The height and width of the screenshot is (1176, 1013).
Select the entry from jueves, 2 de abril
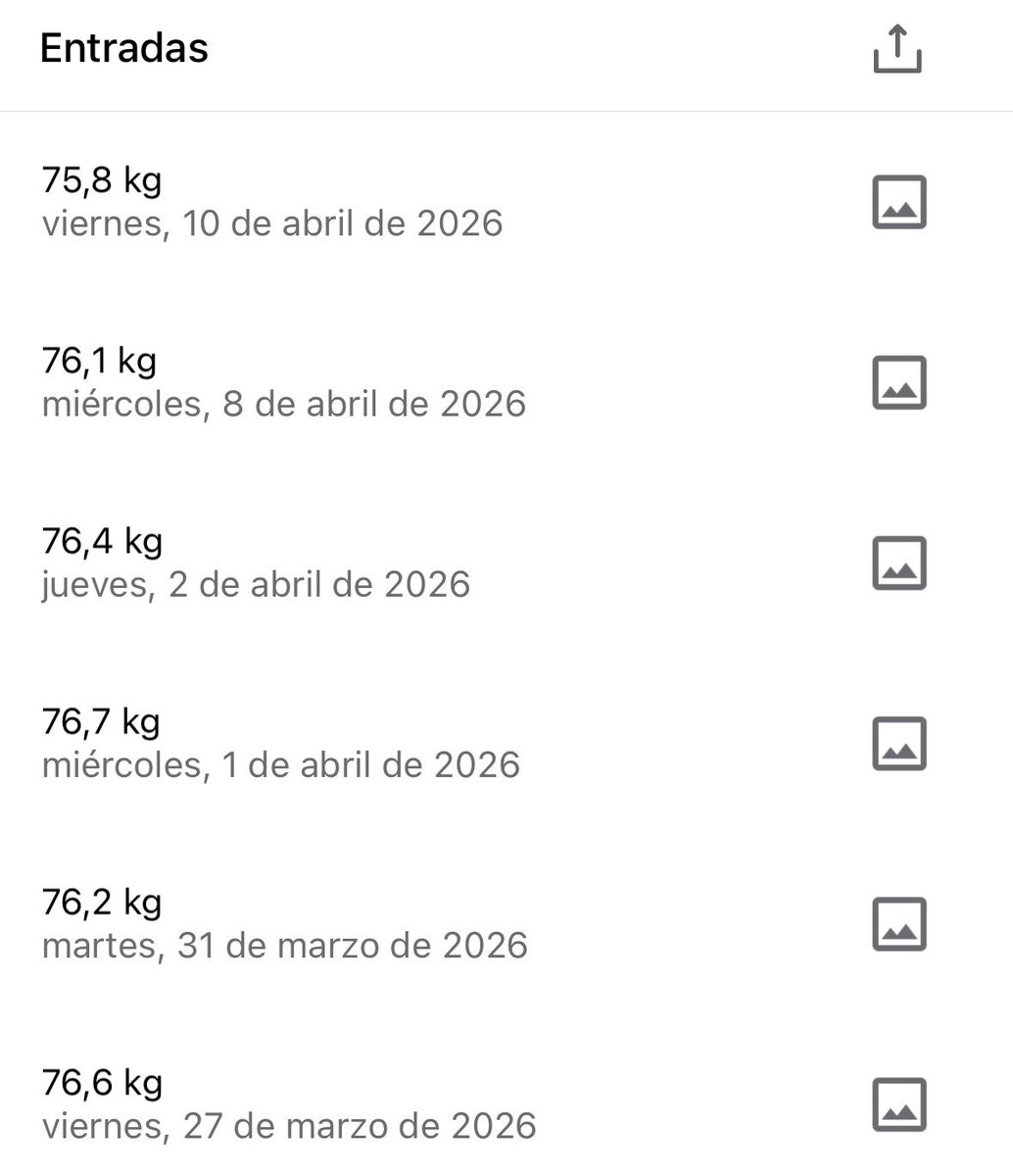[256, 563]
